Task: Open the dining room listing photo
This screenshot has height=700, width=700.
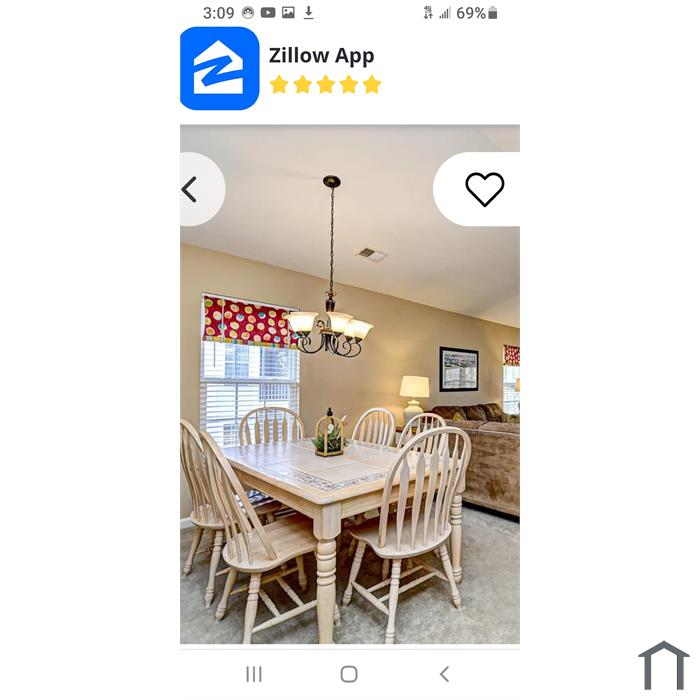Action: click(x=350, y=420)
